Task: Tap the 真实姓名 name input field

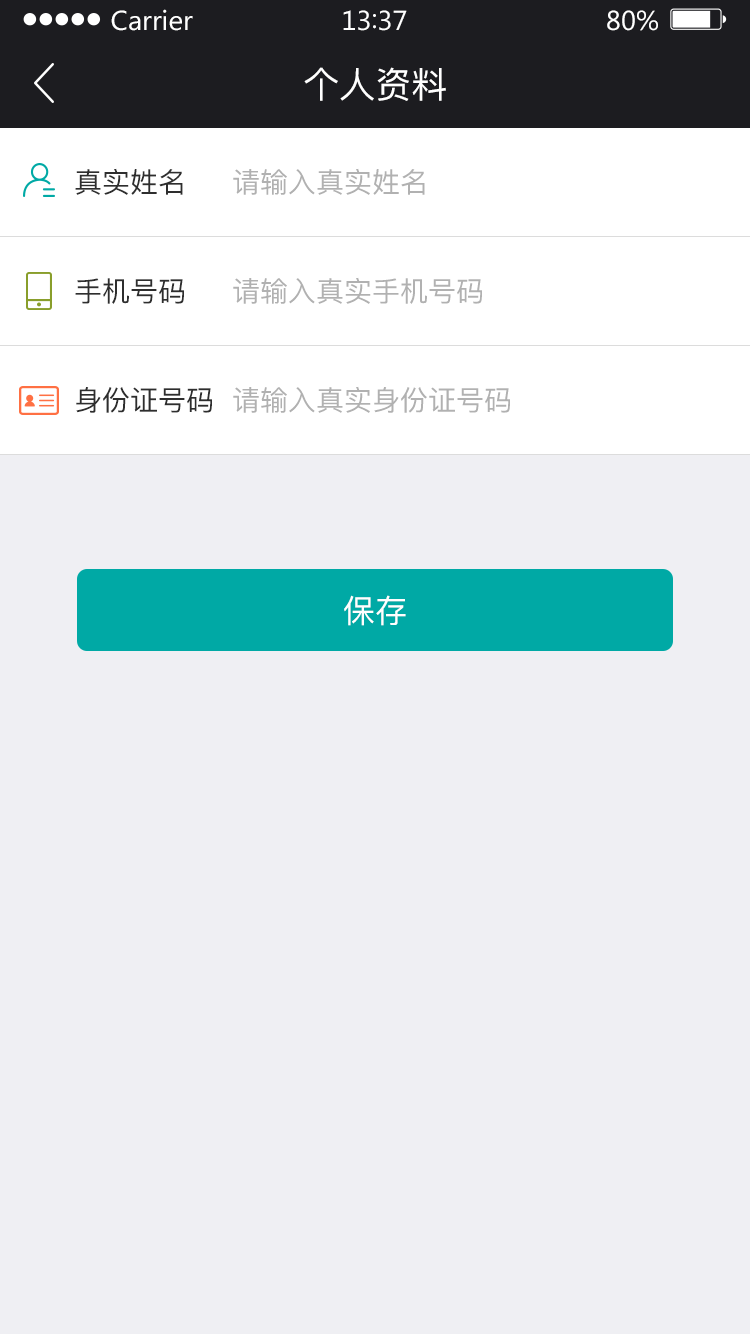Action: click(x=483, y=182)
